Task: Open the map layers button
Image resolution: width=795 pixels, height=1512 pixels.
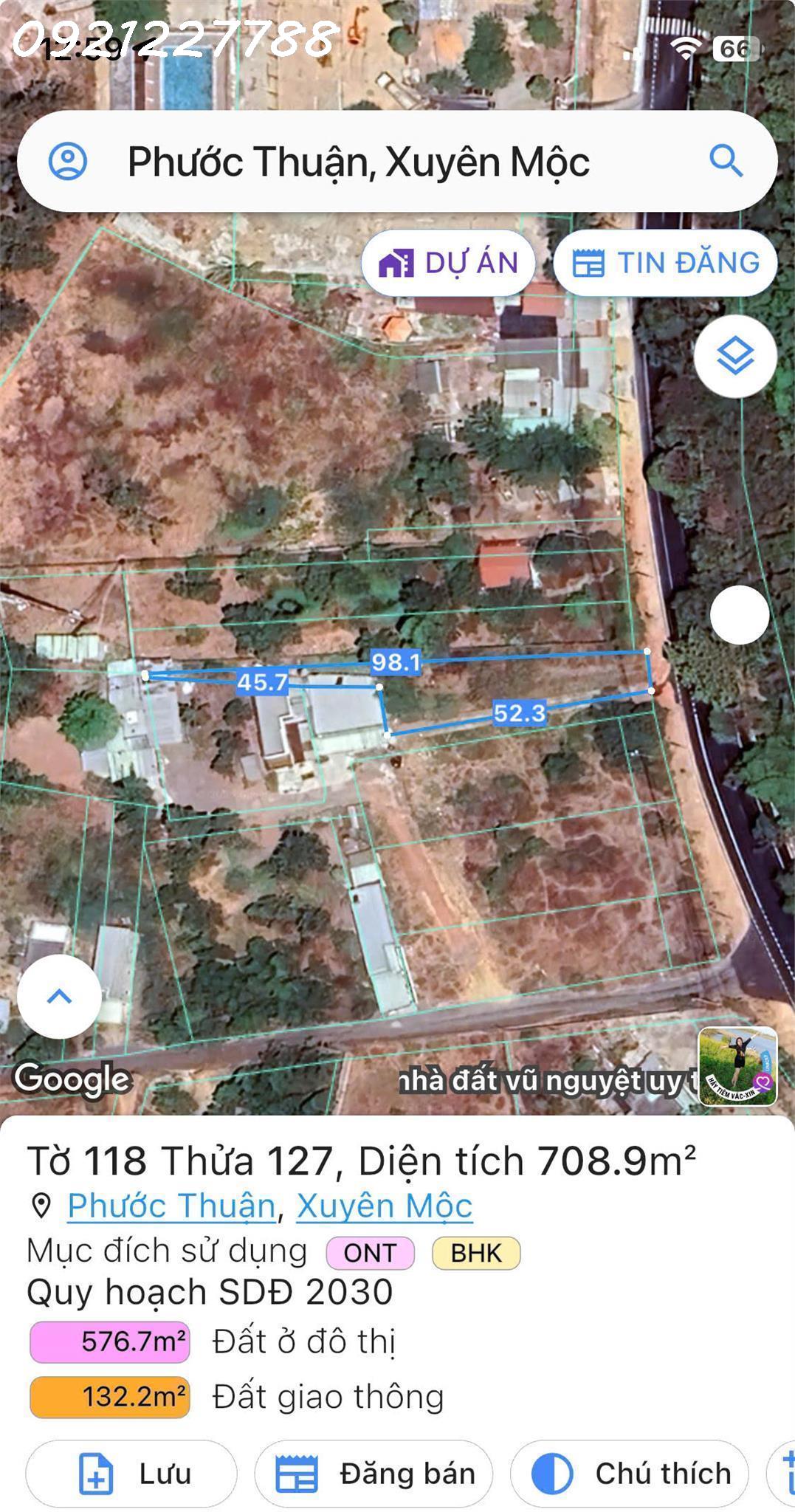Action: click(x=735, y=357)
